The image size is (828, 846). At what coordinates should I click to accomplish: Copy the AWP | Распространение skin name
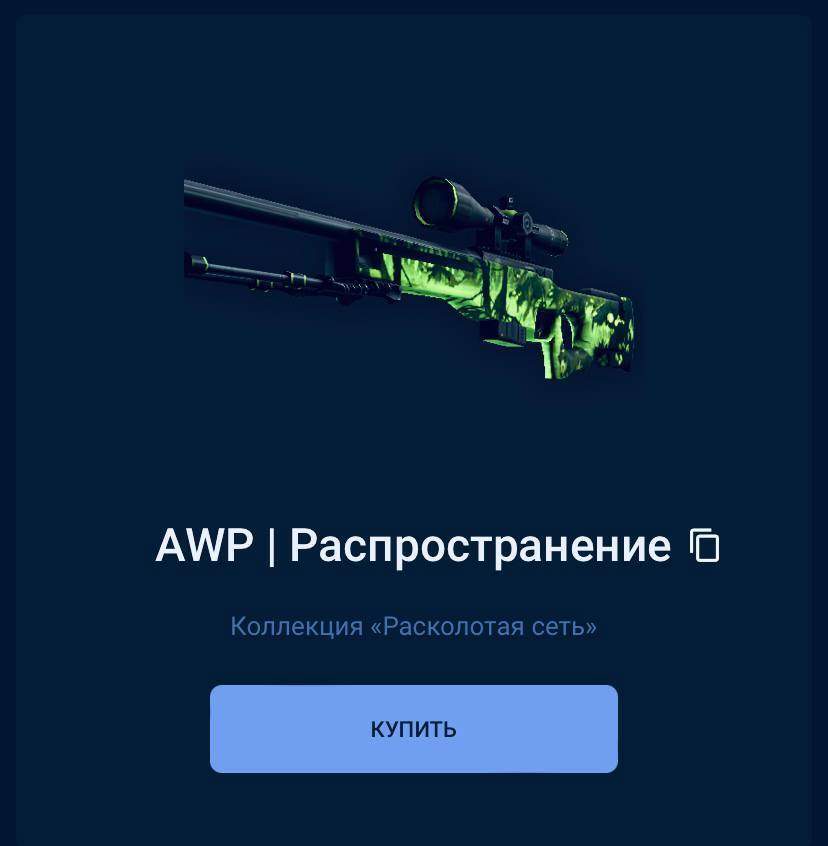(x=705, y=546)
